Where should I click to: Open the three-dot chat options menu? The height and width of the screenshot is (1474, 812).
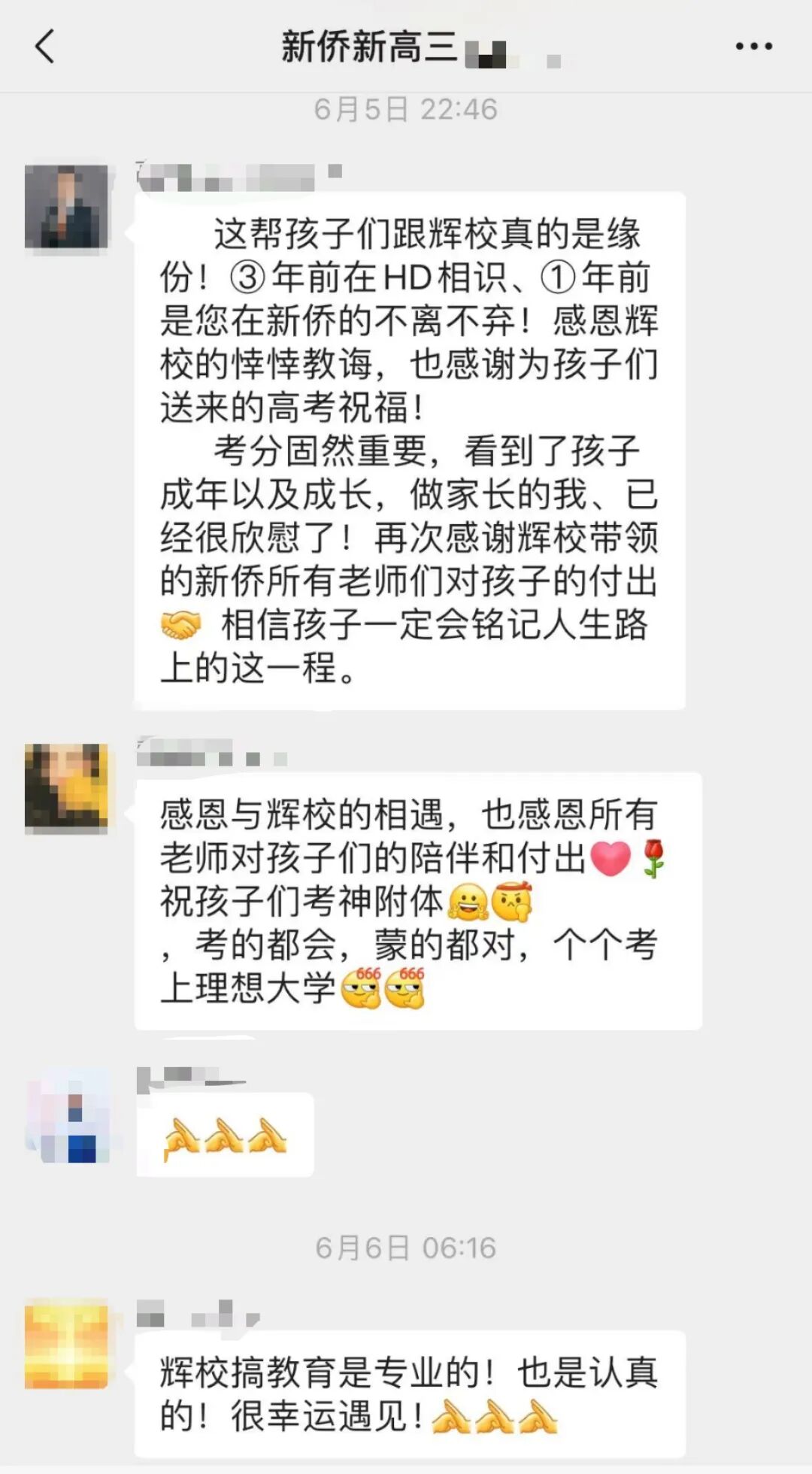pos(753,47)
